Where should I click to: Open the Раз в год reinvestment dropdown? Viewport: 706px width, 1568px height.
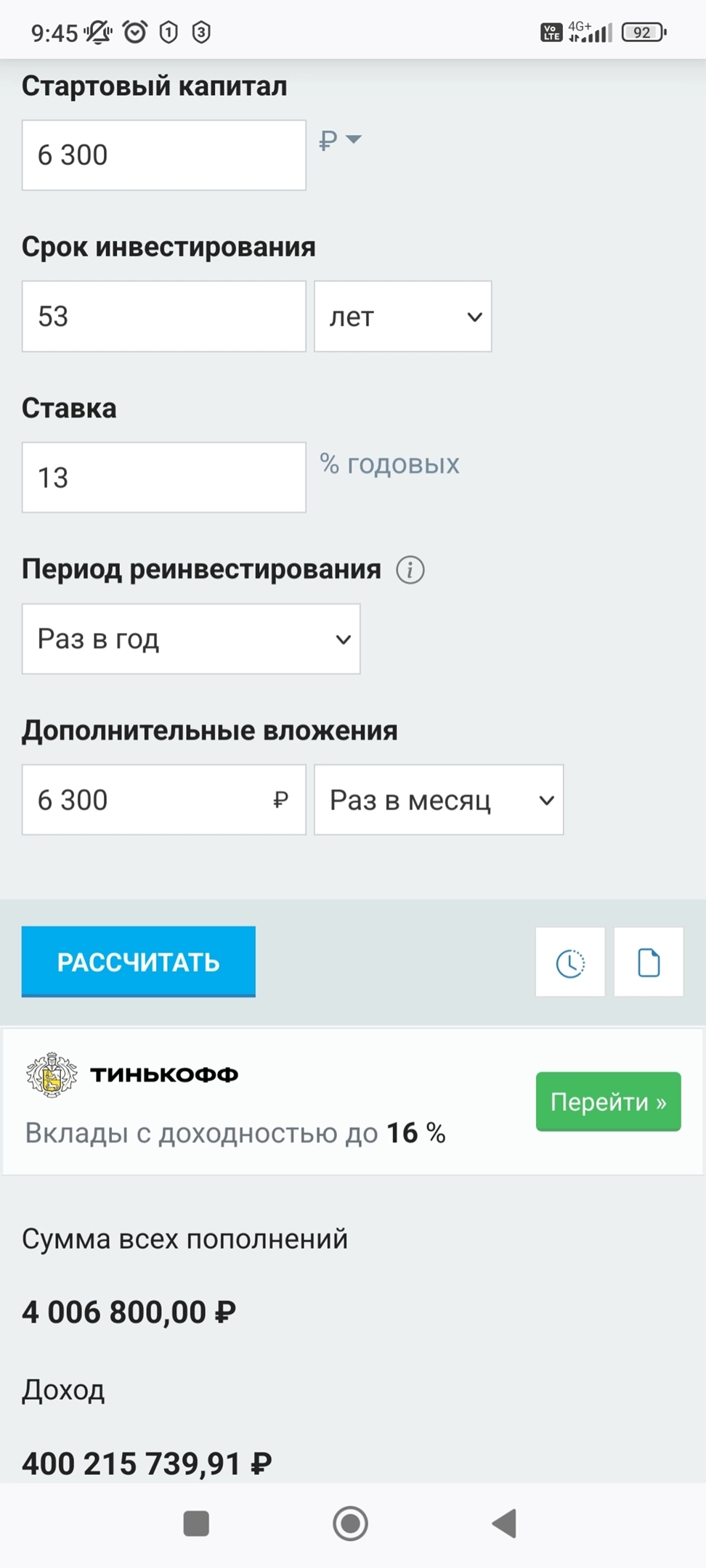click(191, 639)
